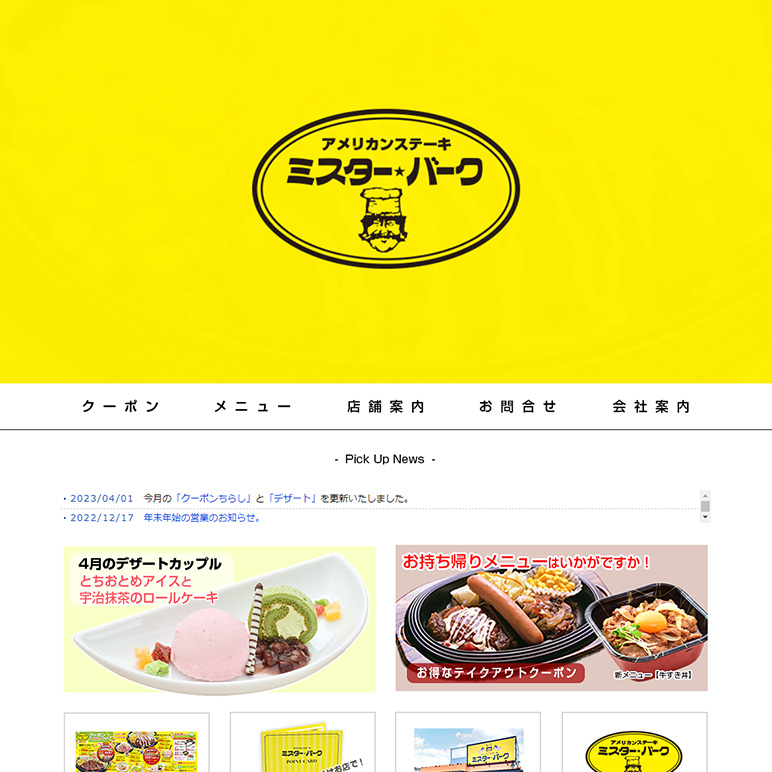Image resolution: width=772 pixels, height=772 pixels.
Task: View the 会社案内 company page
Action: pyautogui.click(x=651, y=407)
